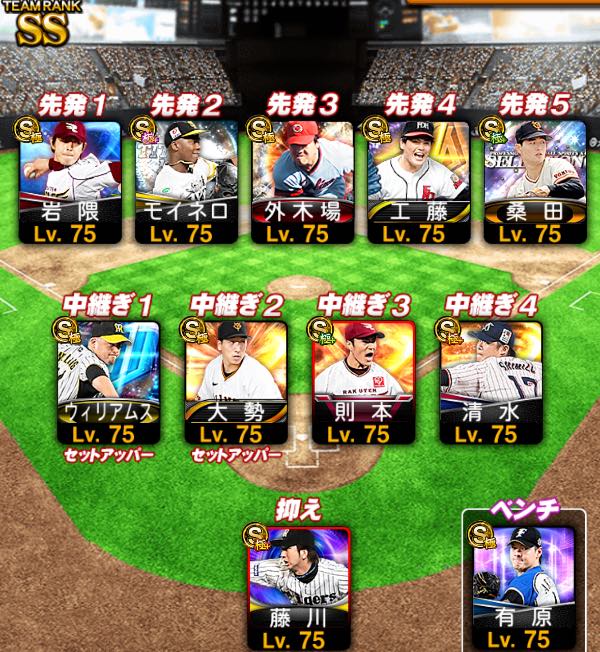Tap reliever 2 card 大勢

pos(236,380)
